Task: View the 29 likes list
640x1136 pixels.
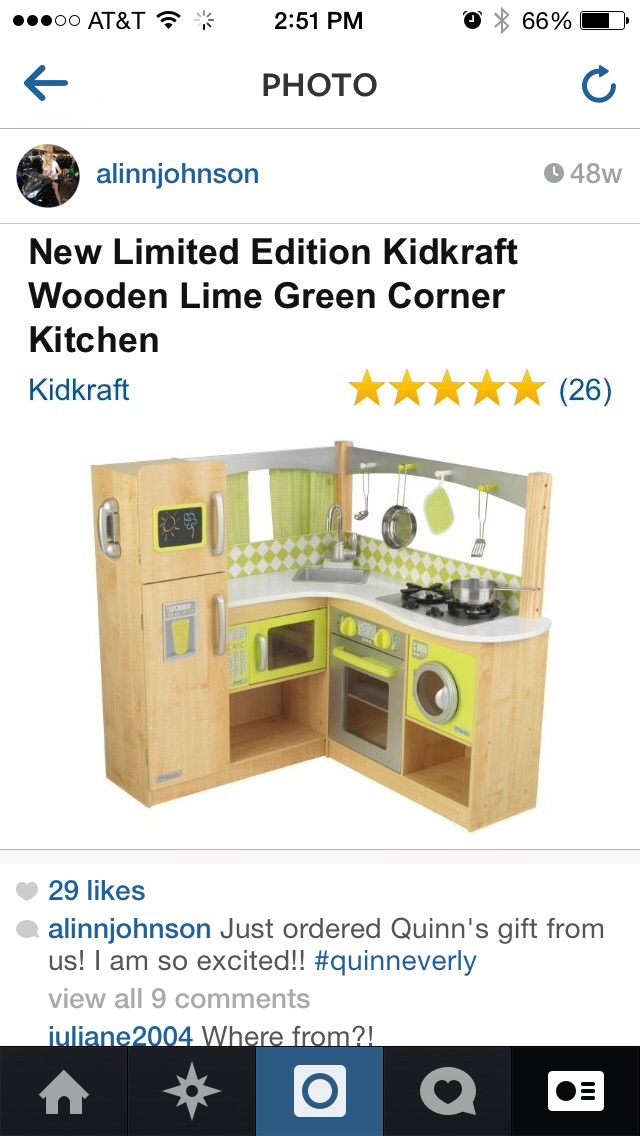Action: pos(96,890)
